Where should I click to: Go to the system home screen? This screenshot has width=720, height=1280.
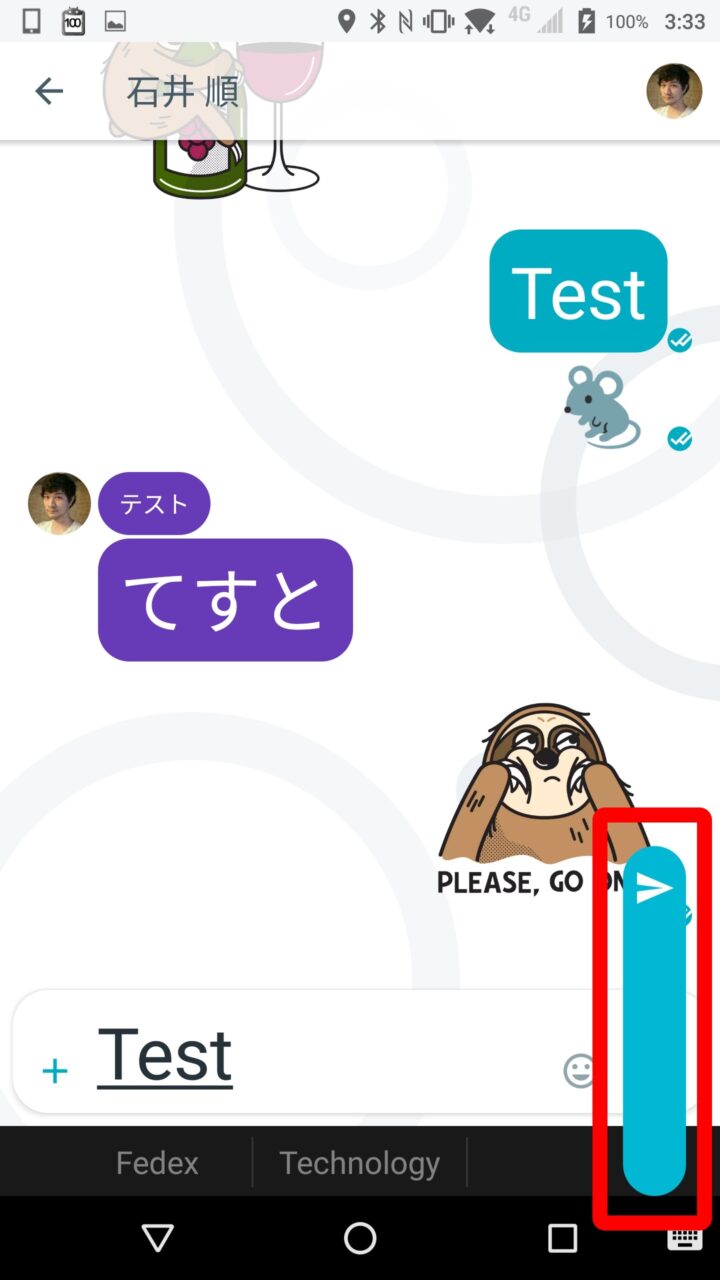tap(360, 1239)
